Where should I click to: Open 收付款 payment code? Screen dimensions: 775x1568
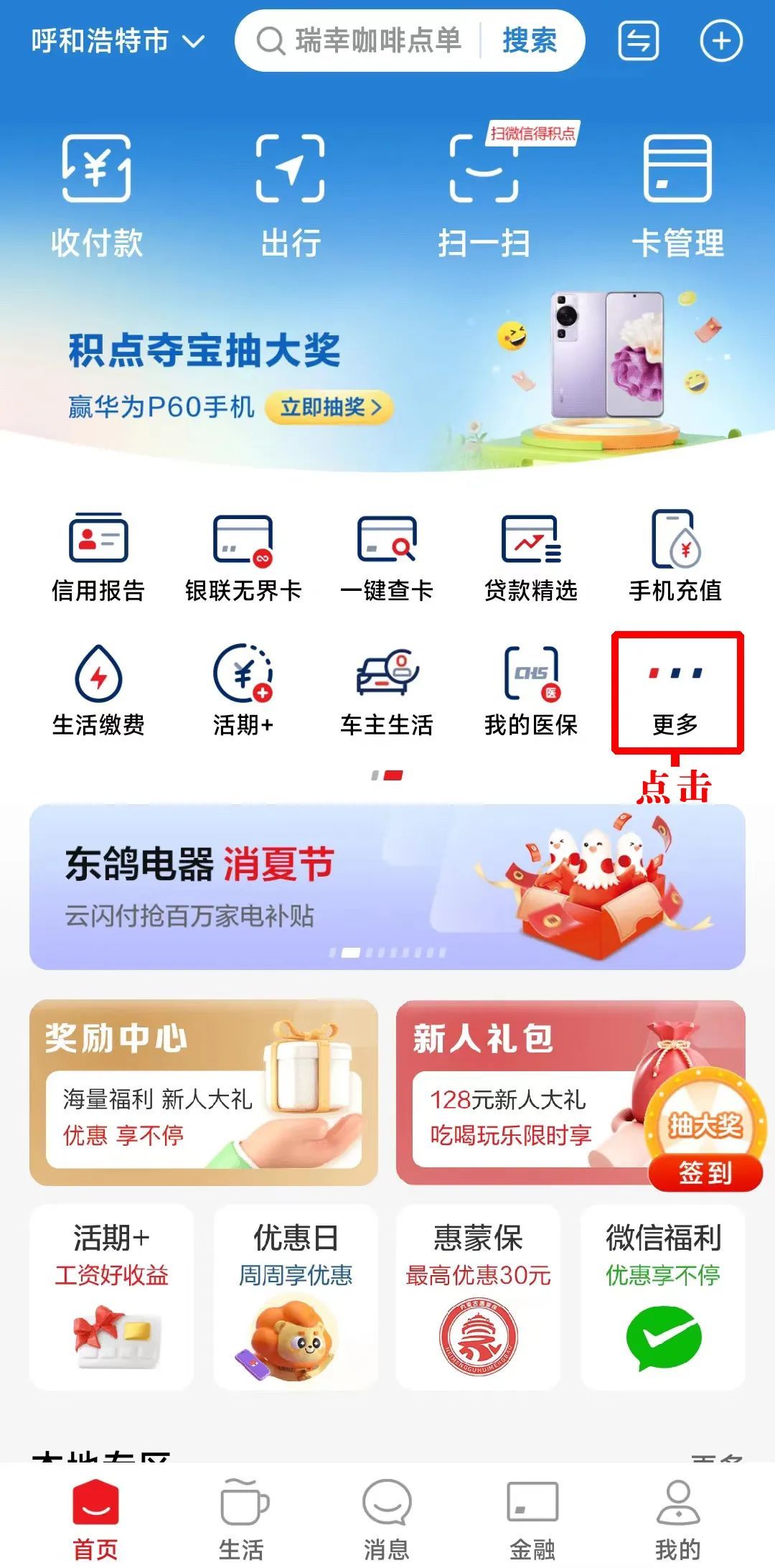coord(97,195)
